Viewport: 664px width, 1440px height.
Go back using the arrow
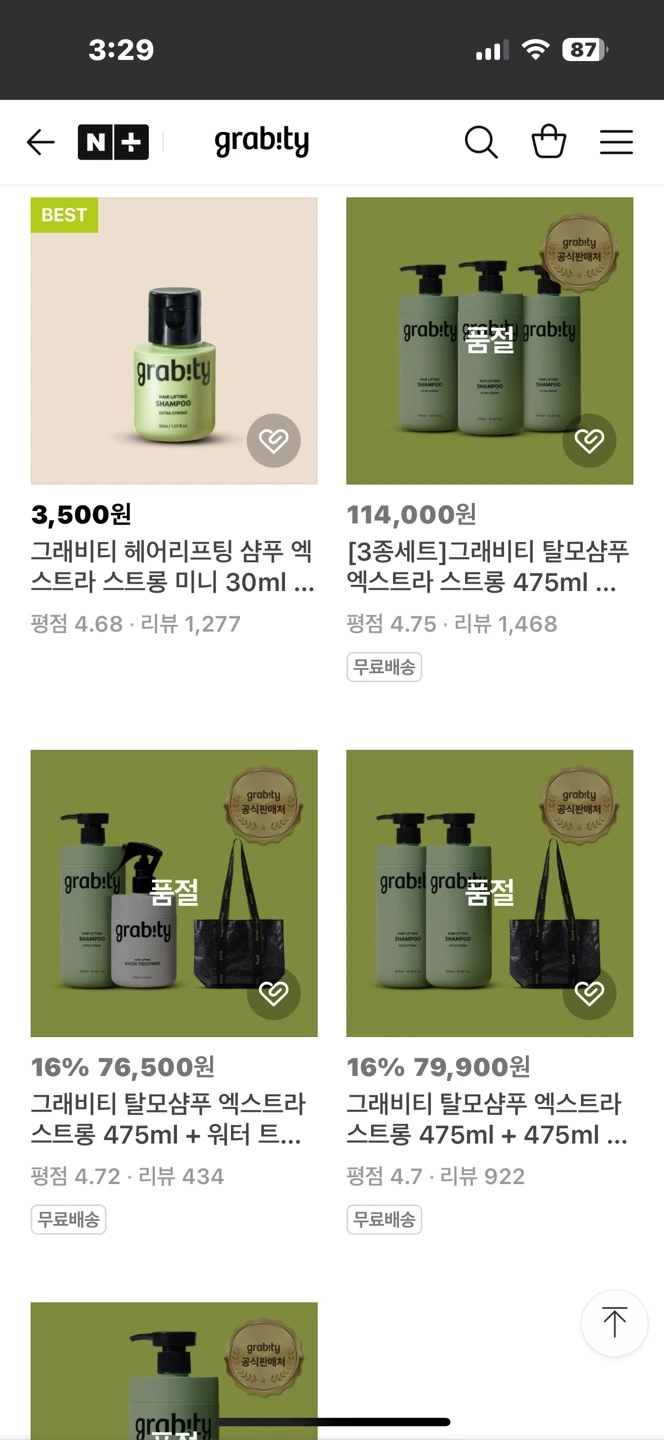[41, 143]
